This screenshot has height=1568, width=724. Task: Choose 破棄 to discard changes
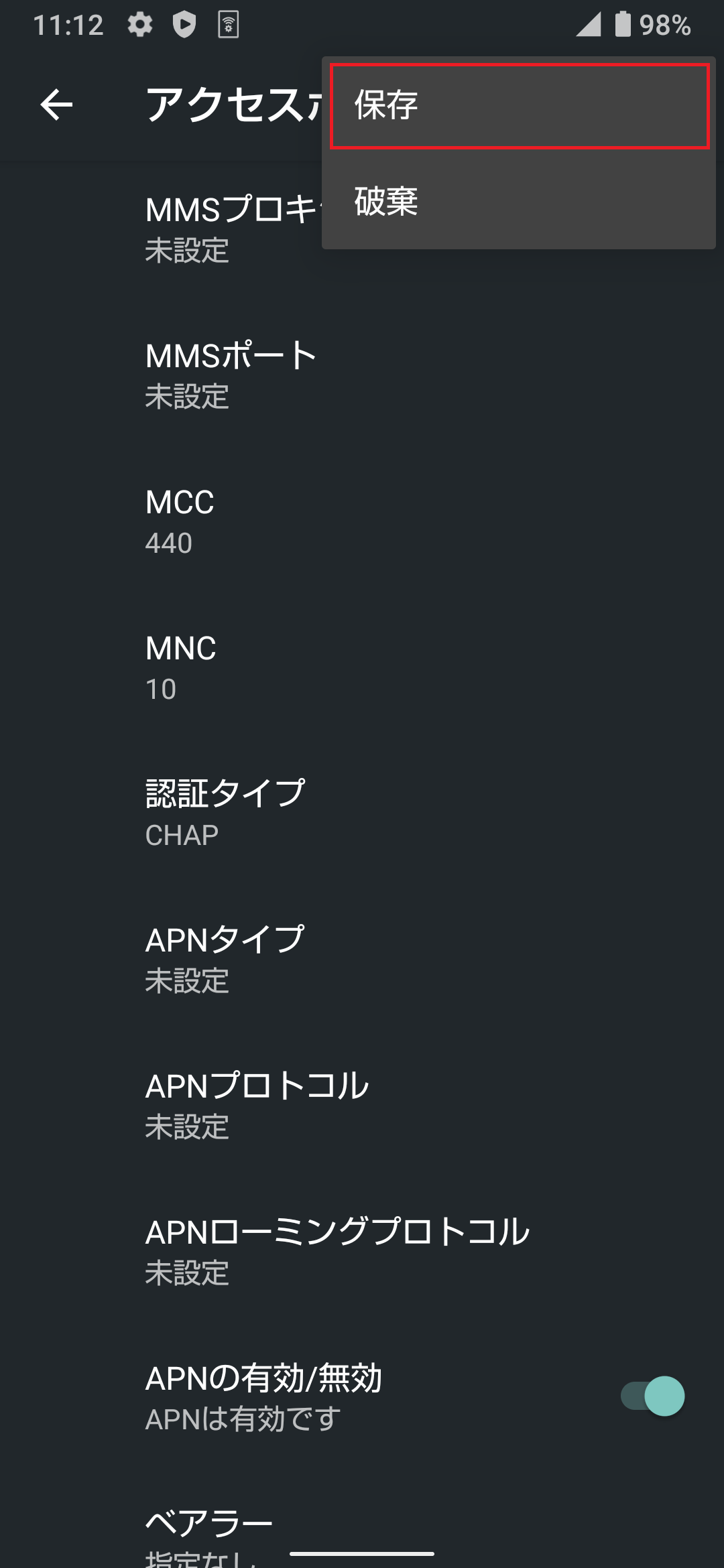click(x=519, y=201)
